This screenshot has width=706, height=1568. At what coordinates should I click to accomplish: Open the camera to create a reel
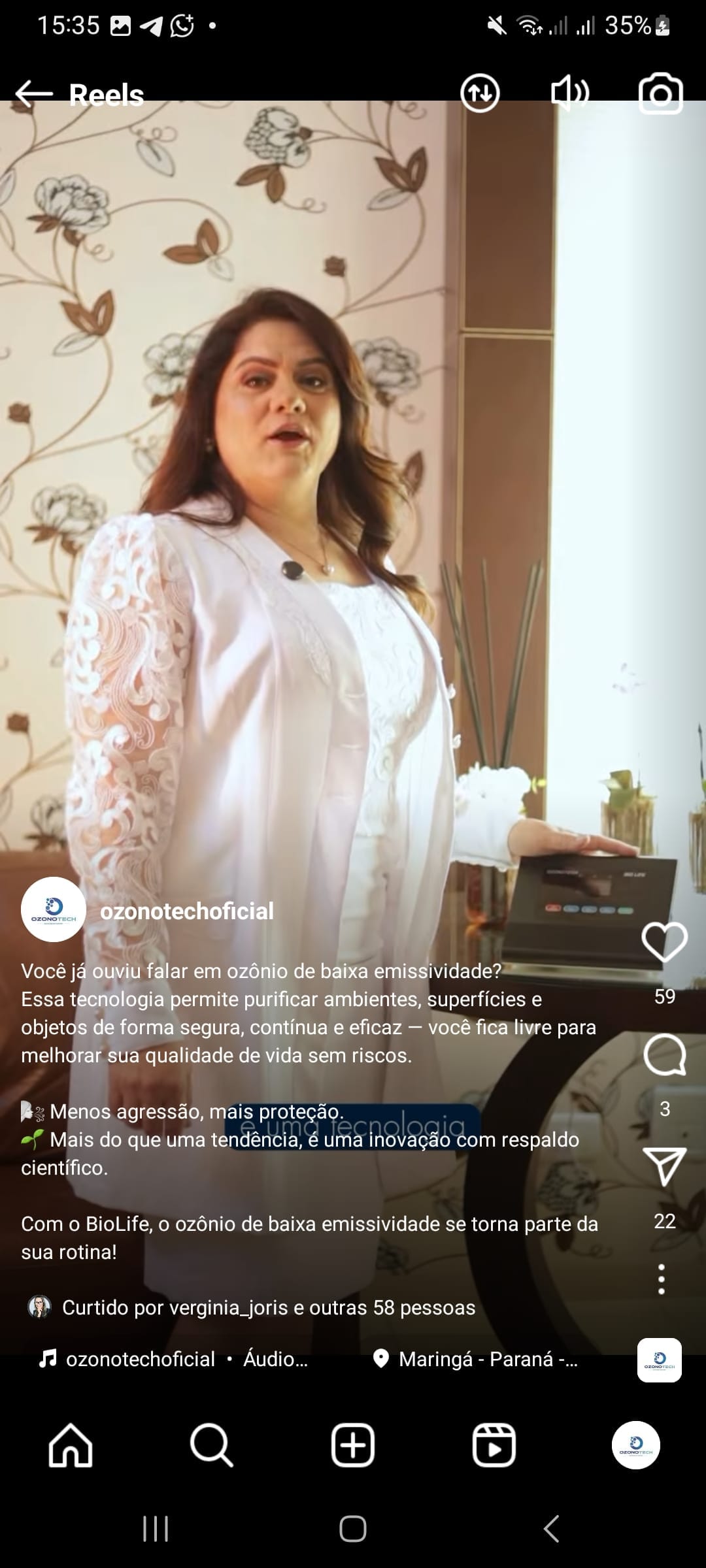click(660, 94)
